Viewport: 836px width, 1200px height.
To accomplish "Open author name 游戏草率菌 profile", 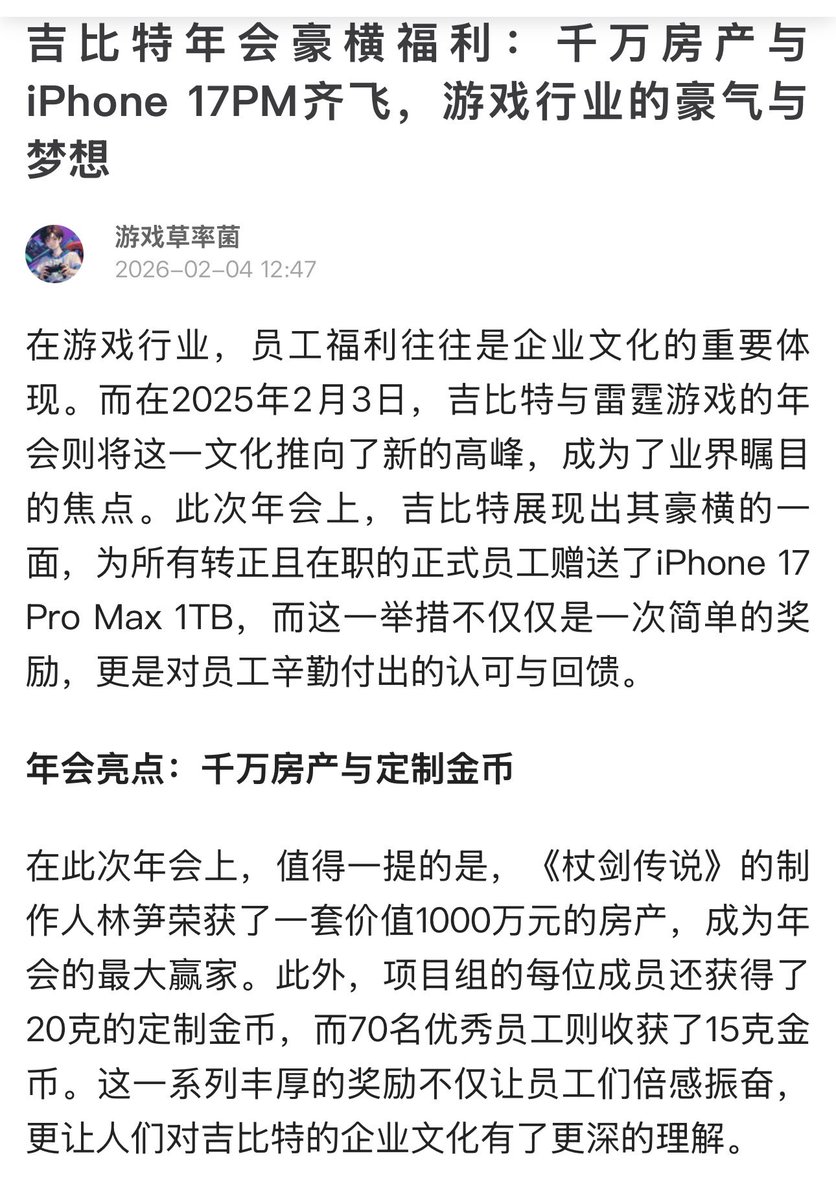I will [177, 237].
